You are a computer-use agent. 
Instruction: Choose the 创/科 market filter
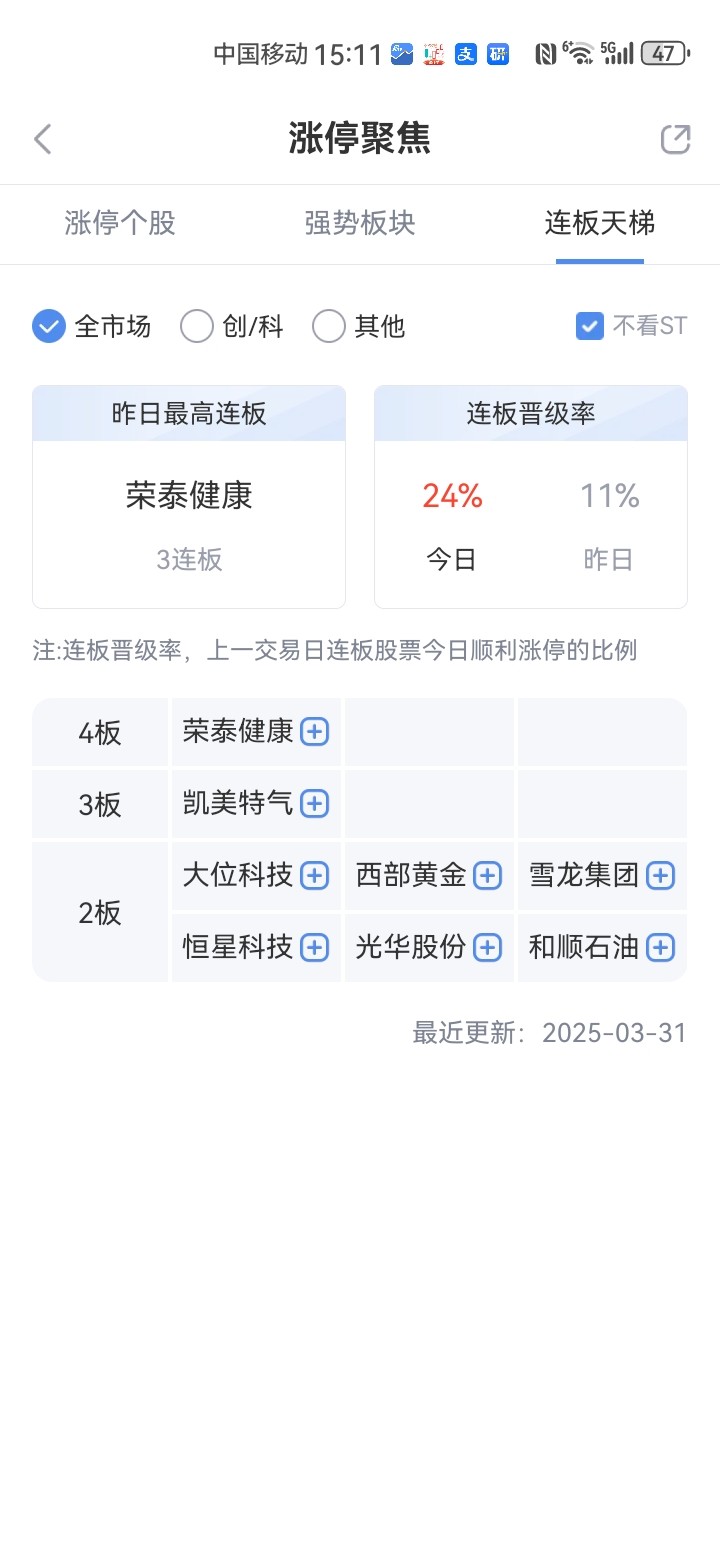(232, 326)
